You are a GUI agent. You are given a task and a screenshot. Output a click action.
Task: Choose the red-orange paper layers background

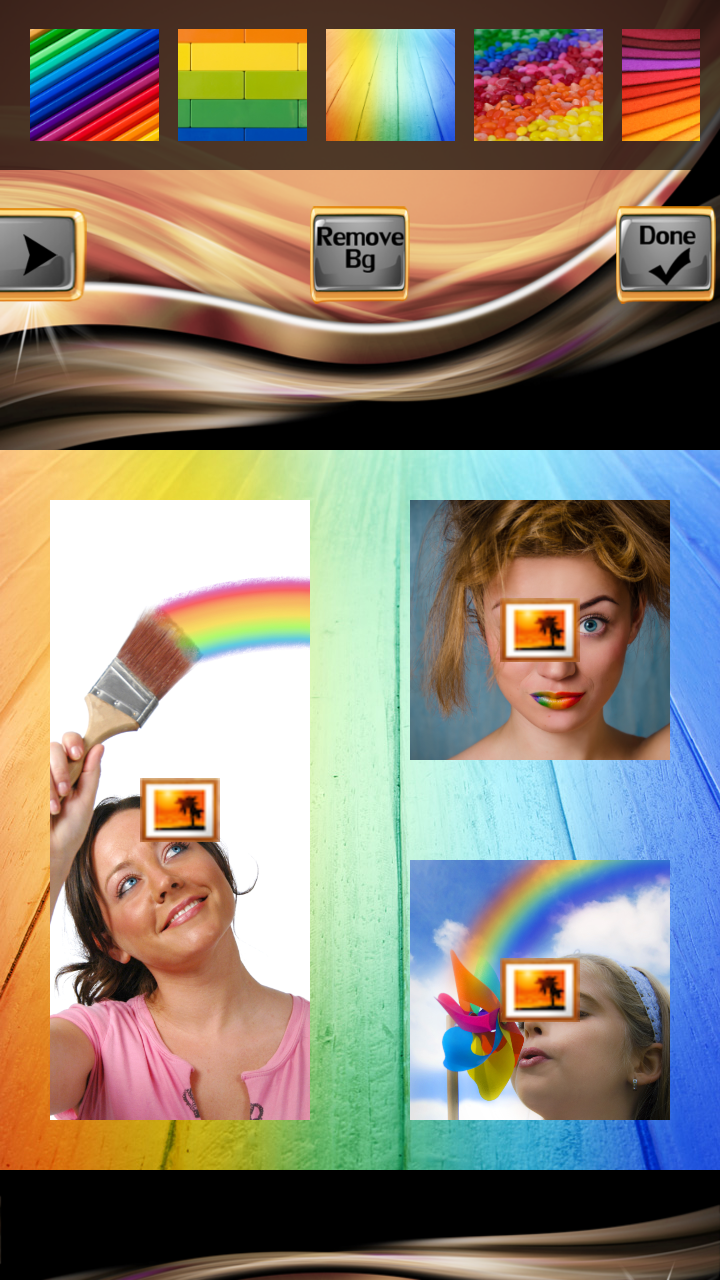click(x=661, y=85)
